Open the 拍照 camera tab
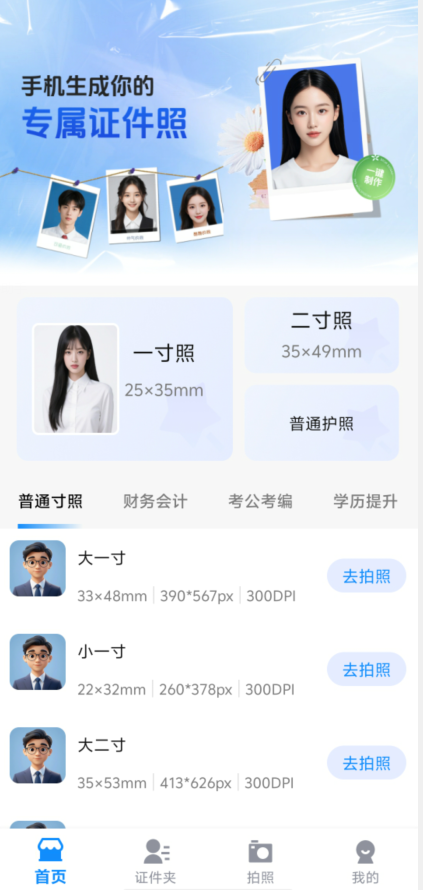The width and height of the screenshot is (423, 890). click(261, 861)
